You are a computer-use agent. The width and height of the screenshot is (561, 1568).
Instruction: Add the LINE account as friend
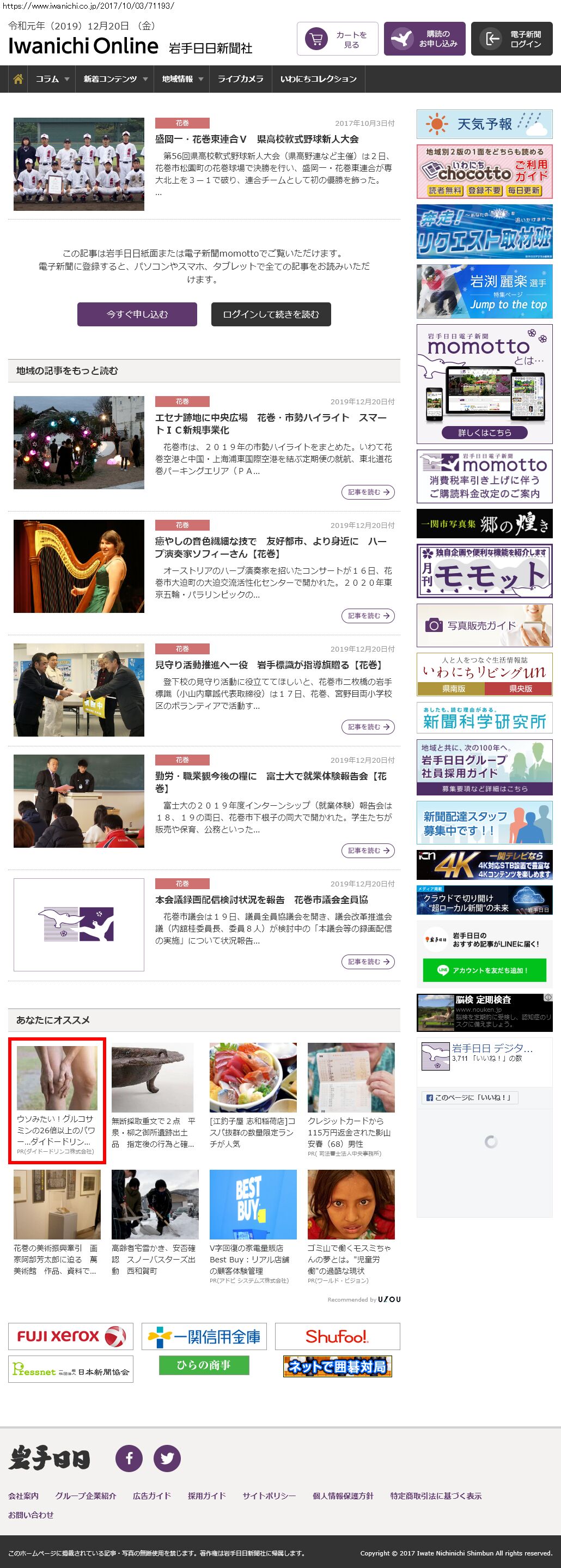point(484,970)
